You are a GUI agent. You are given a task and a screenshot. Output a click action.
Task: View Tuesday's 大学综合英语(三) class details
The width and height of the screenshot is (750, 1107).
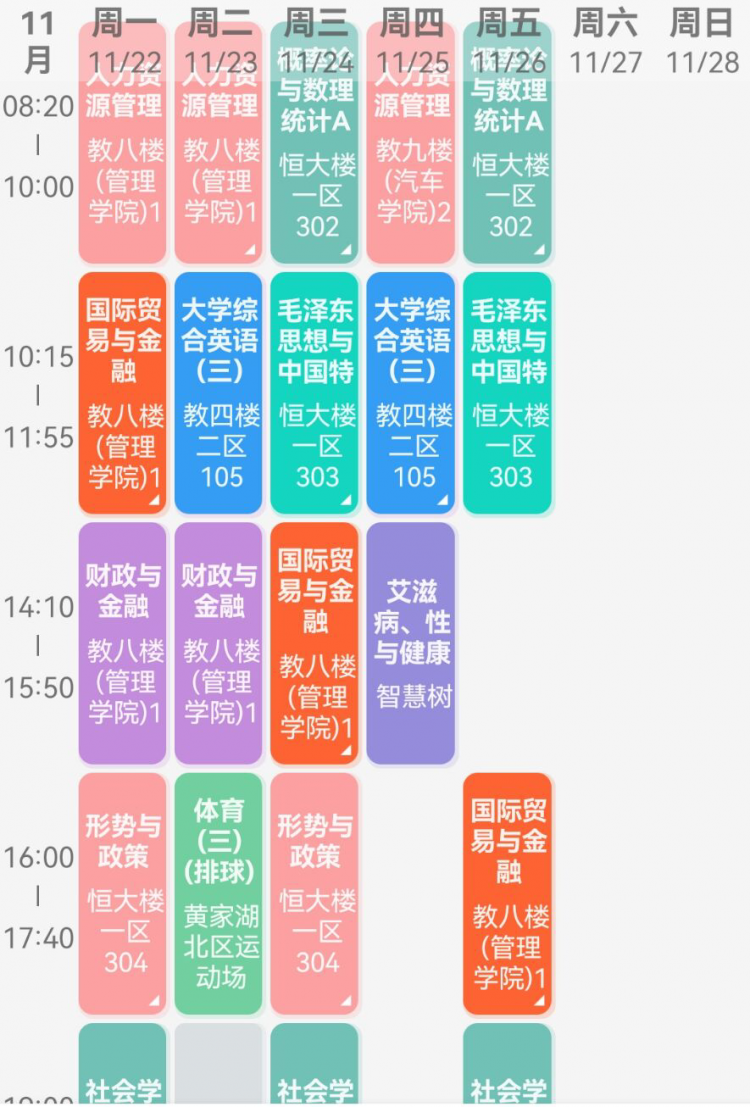pyautogui.click(x=218, y=393)
